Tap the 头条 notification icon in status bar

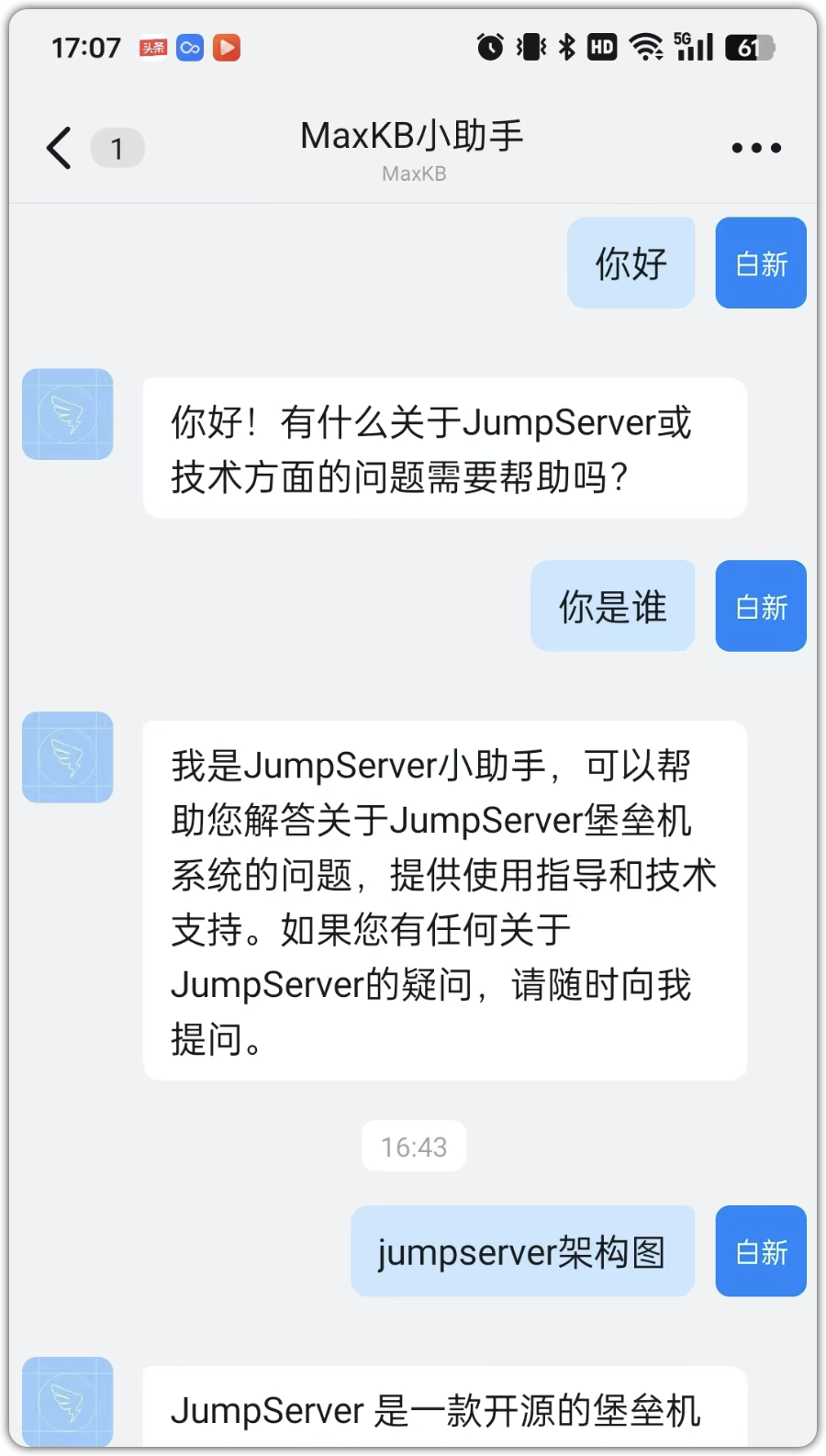point(153,47)
